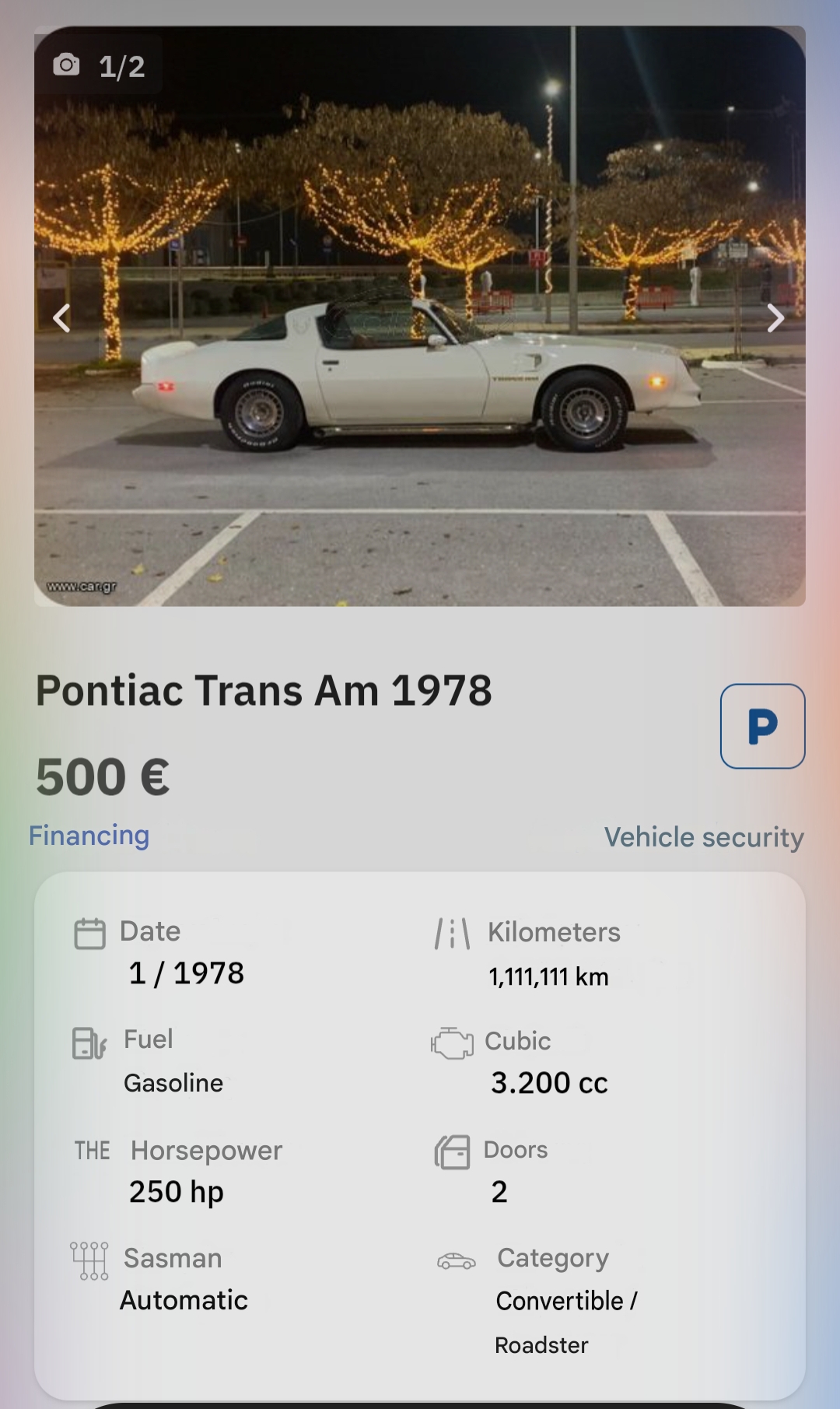The height and width of the screenshot is (1409, 840).
Task: Show the previous car photo
Action: [61, 317]
